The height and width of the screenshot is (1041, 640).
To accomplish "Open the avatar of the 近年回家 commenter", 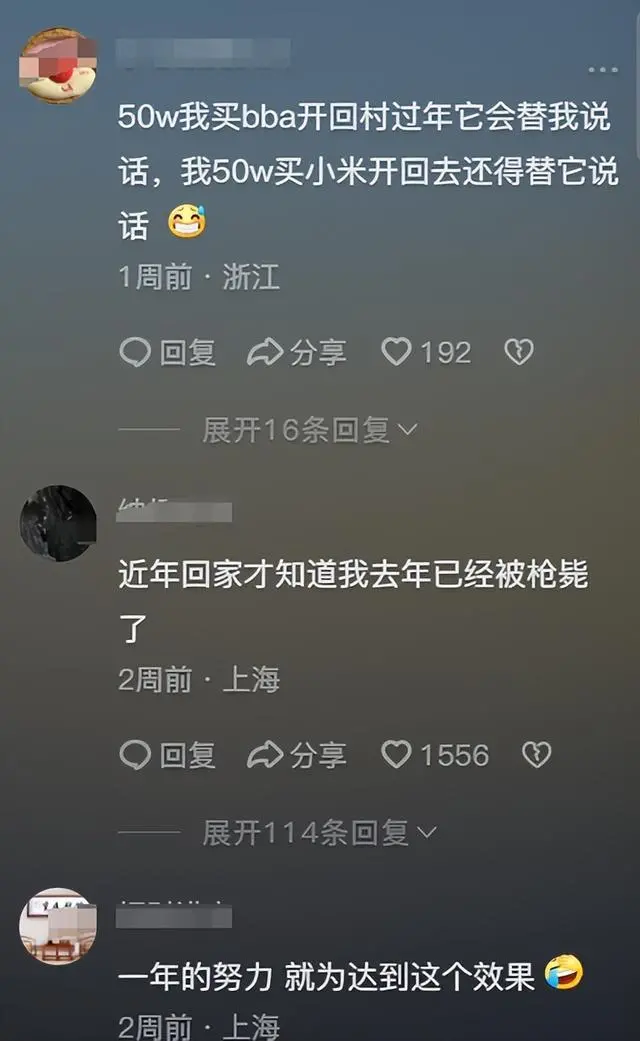I will pos(58,523).
